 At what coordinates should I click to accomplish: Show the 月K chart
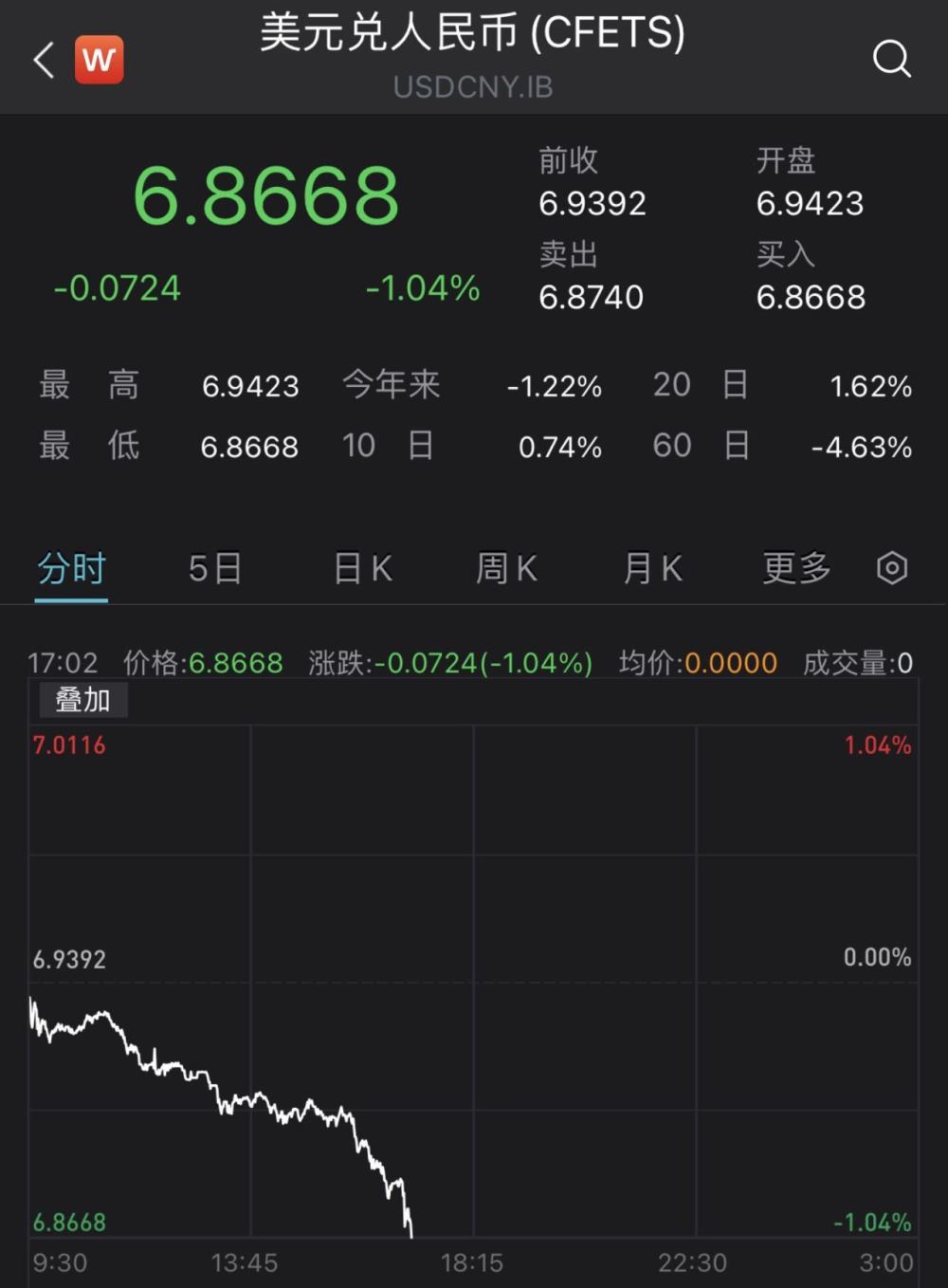(652, 569)
